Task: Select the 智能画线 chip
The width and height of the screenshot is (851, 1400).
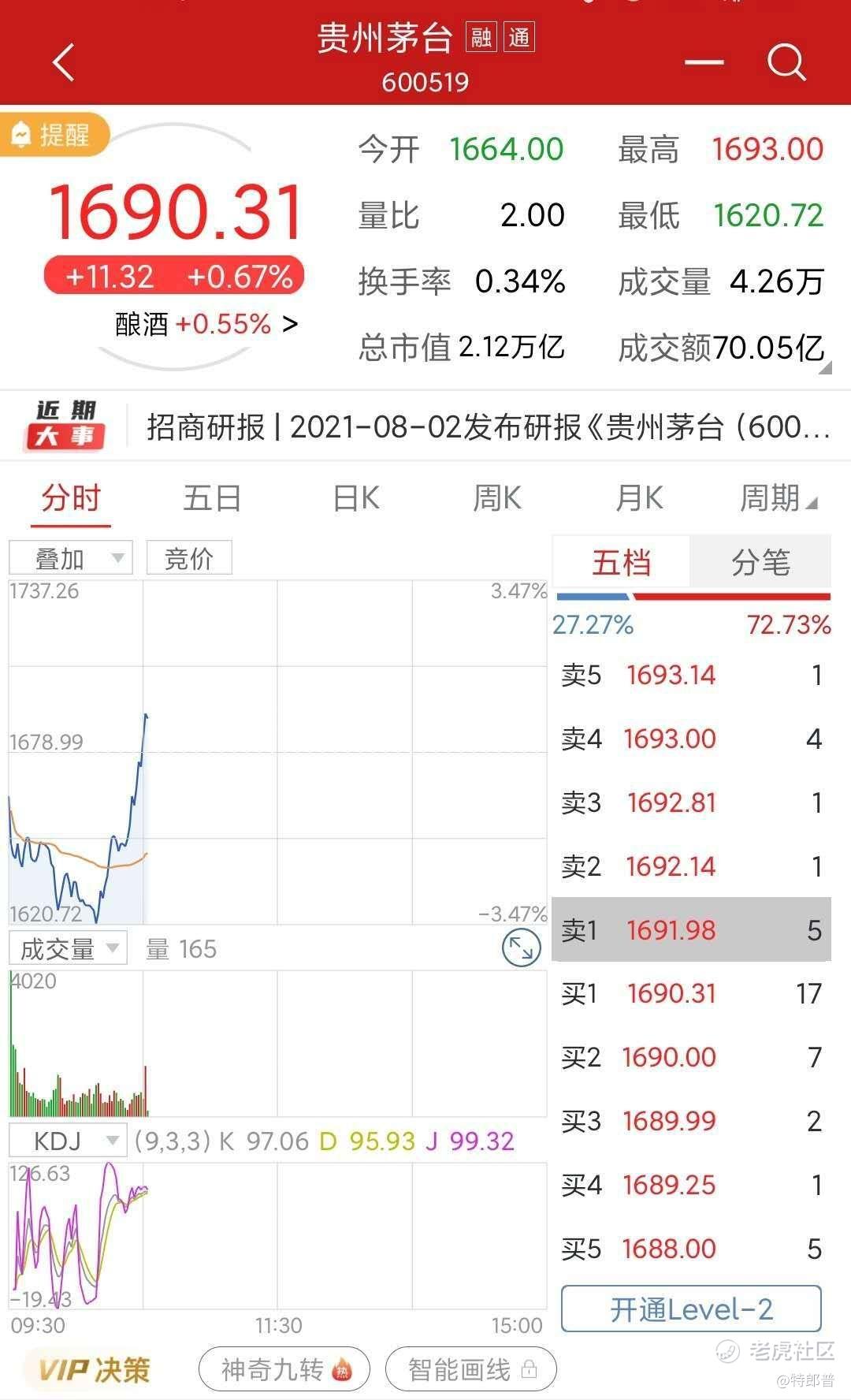Action: (x=471, y=1370)
